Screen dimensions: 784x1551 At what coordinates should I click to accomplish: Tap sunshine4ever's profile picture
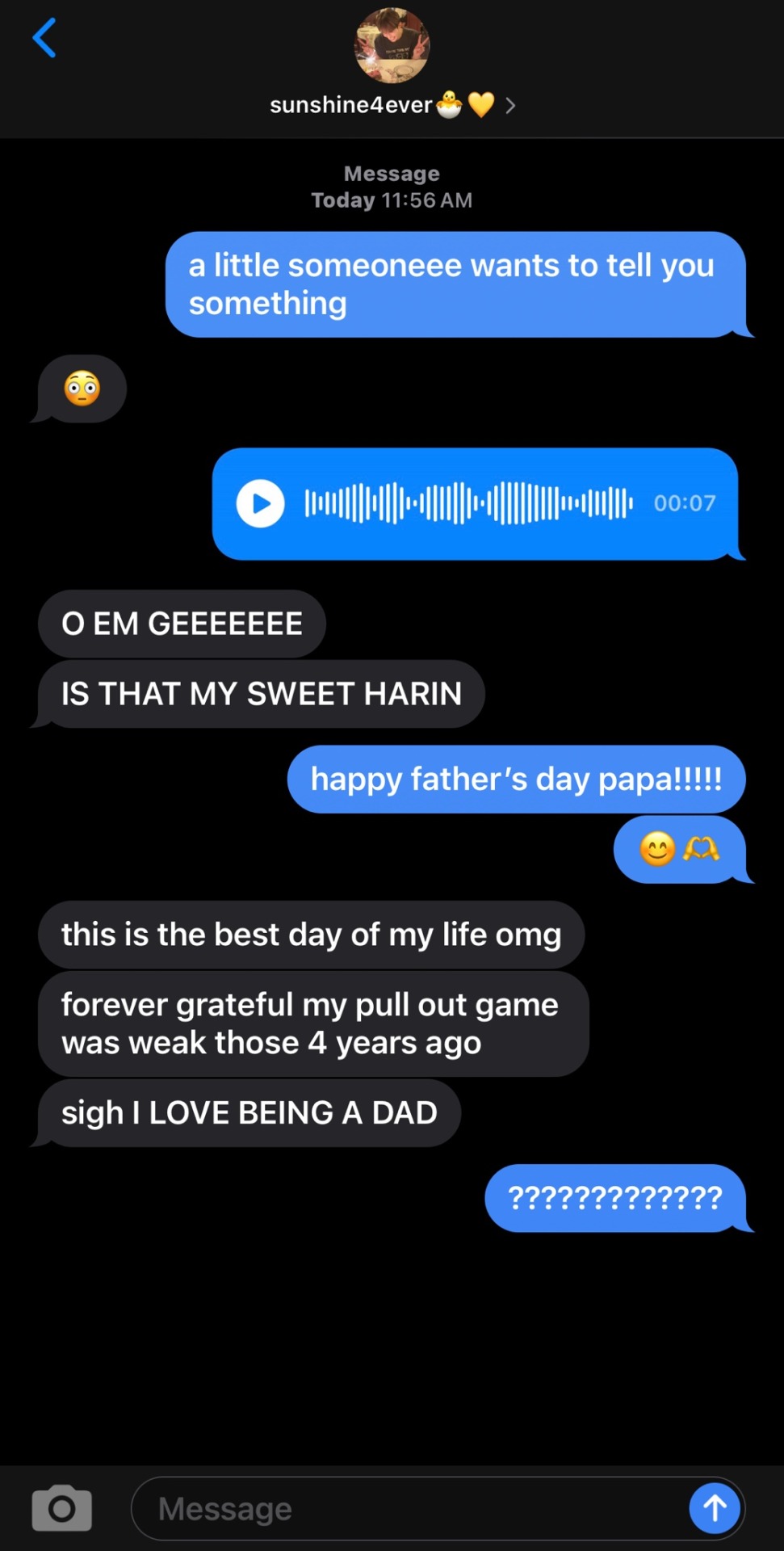(392, 46)
